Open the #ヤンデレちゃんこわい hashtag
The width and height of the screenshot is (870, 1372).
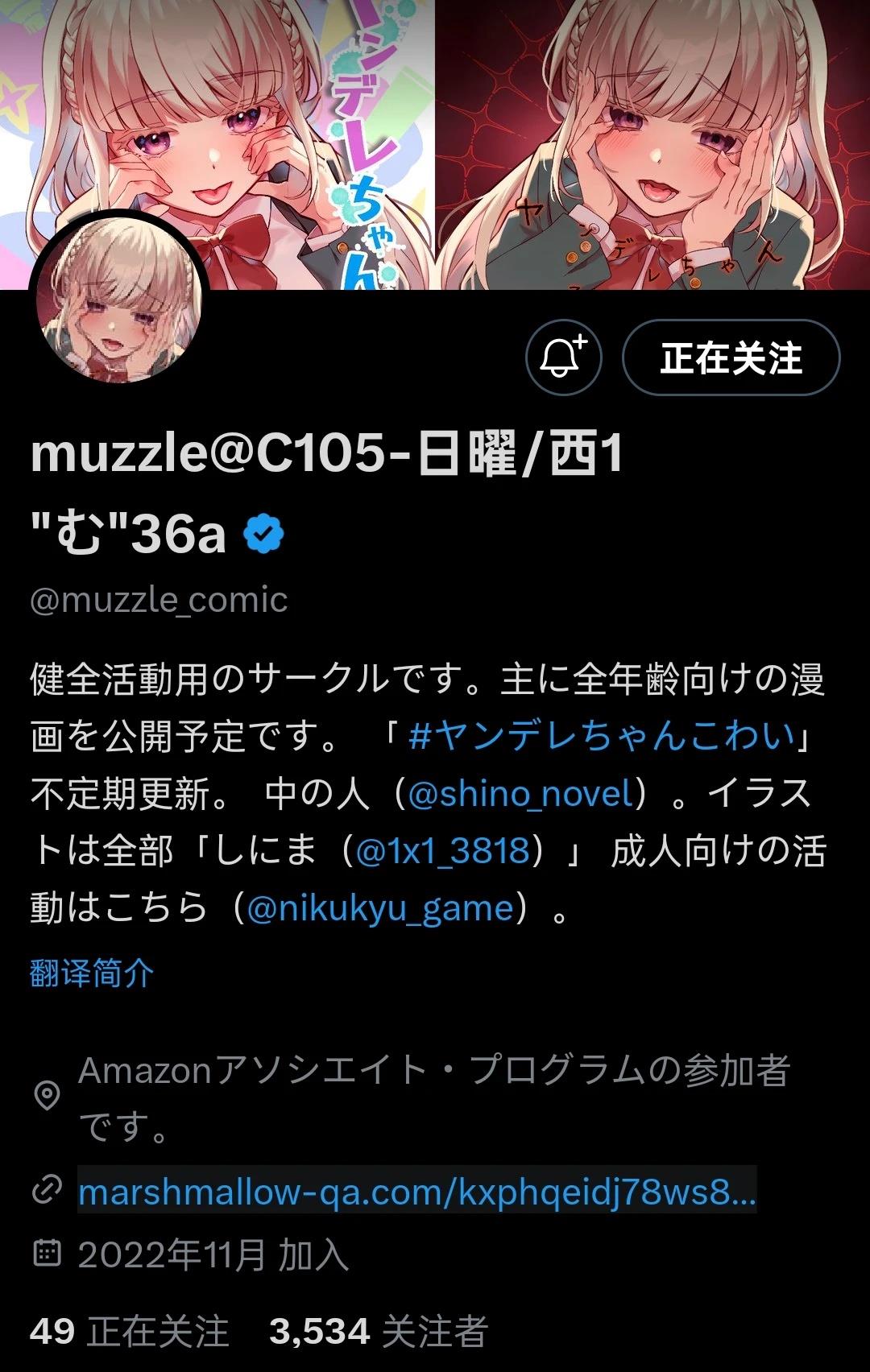(602, 736)
